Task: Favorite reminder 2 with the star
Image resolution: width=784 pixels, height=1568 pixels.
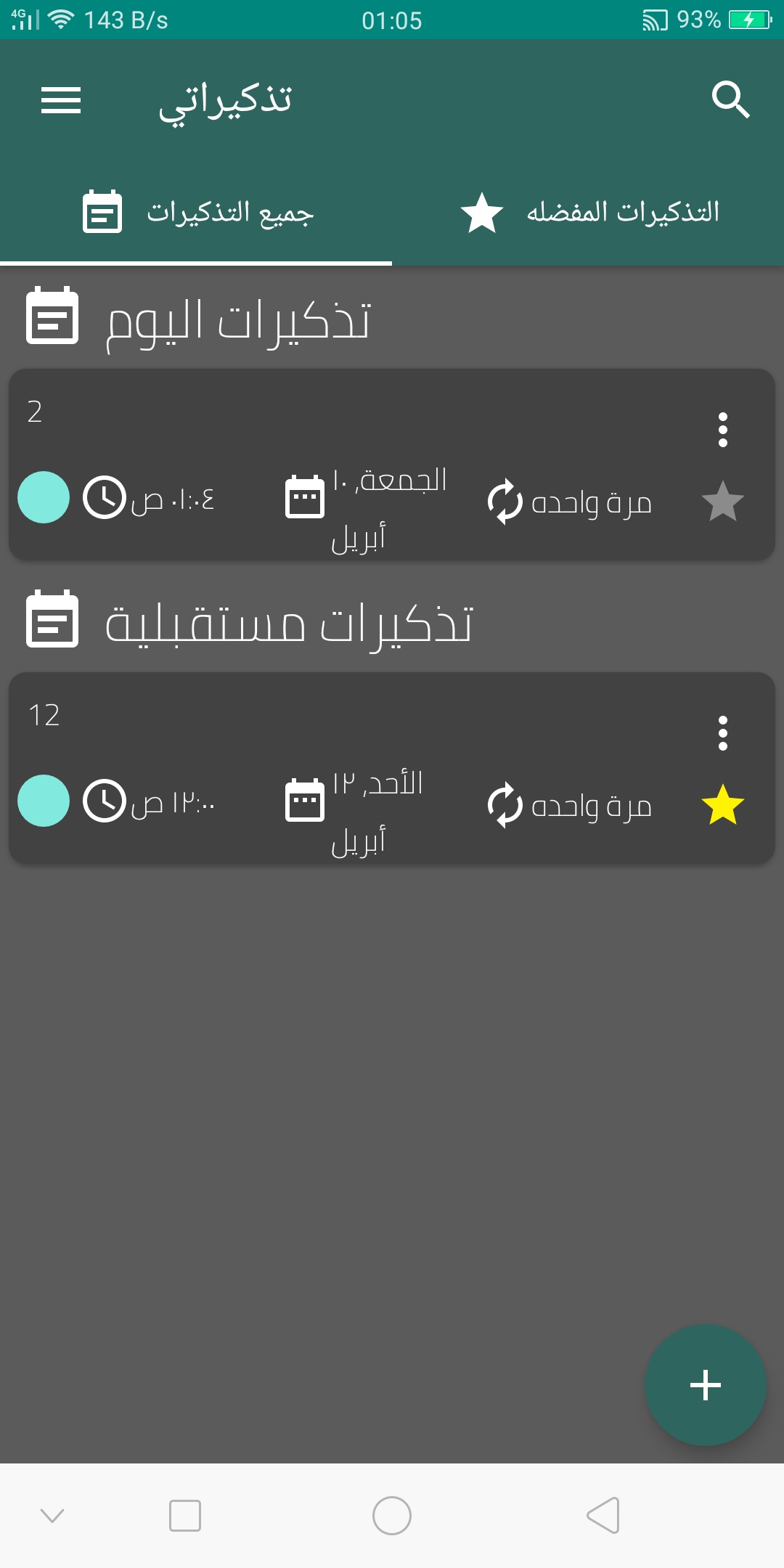Action: click(x=723, y=502)
